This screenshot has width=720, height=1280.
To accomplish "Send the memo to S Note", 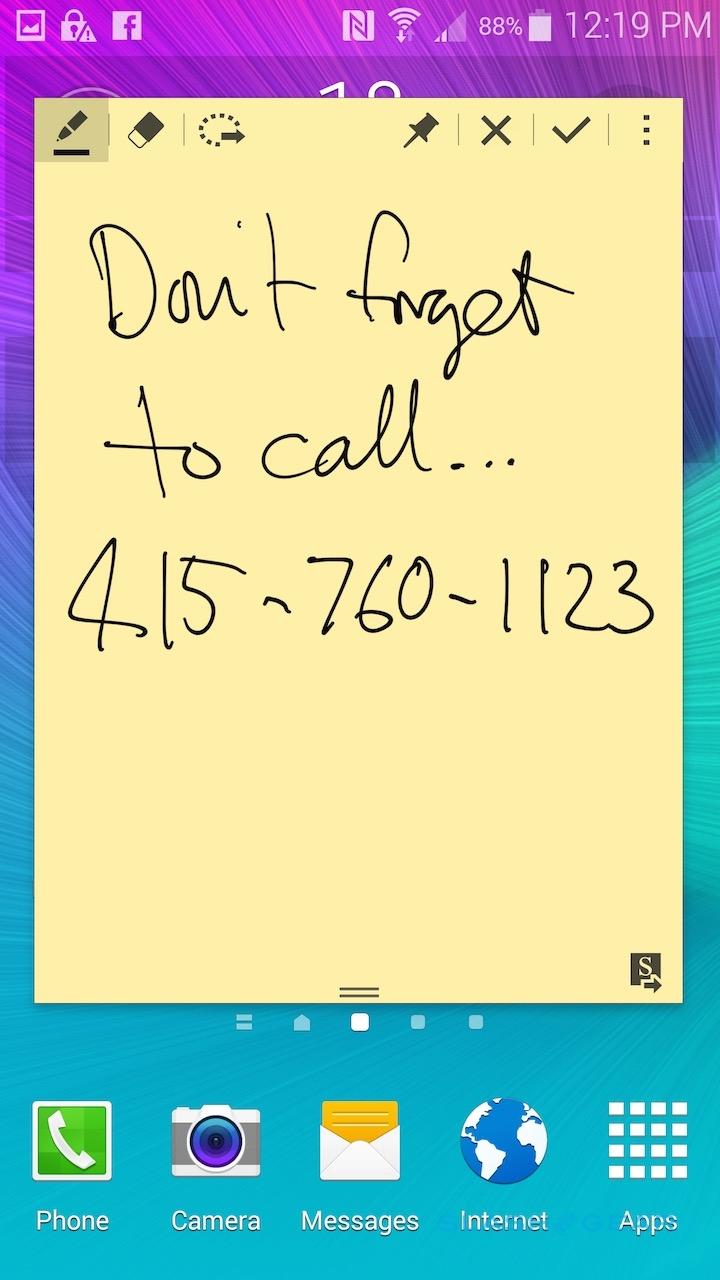I will (x=646, y=971).
